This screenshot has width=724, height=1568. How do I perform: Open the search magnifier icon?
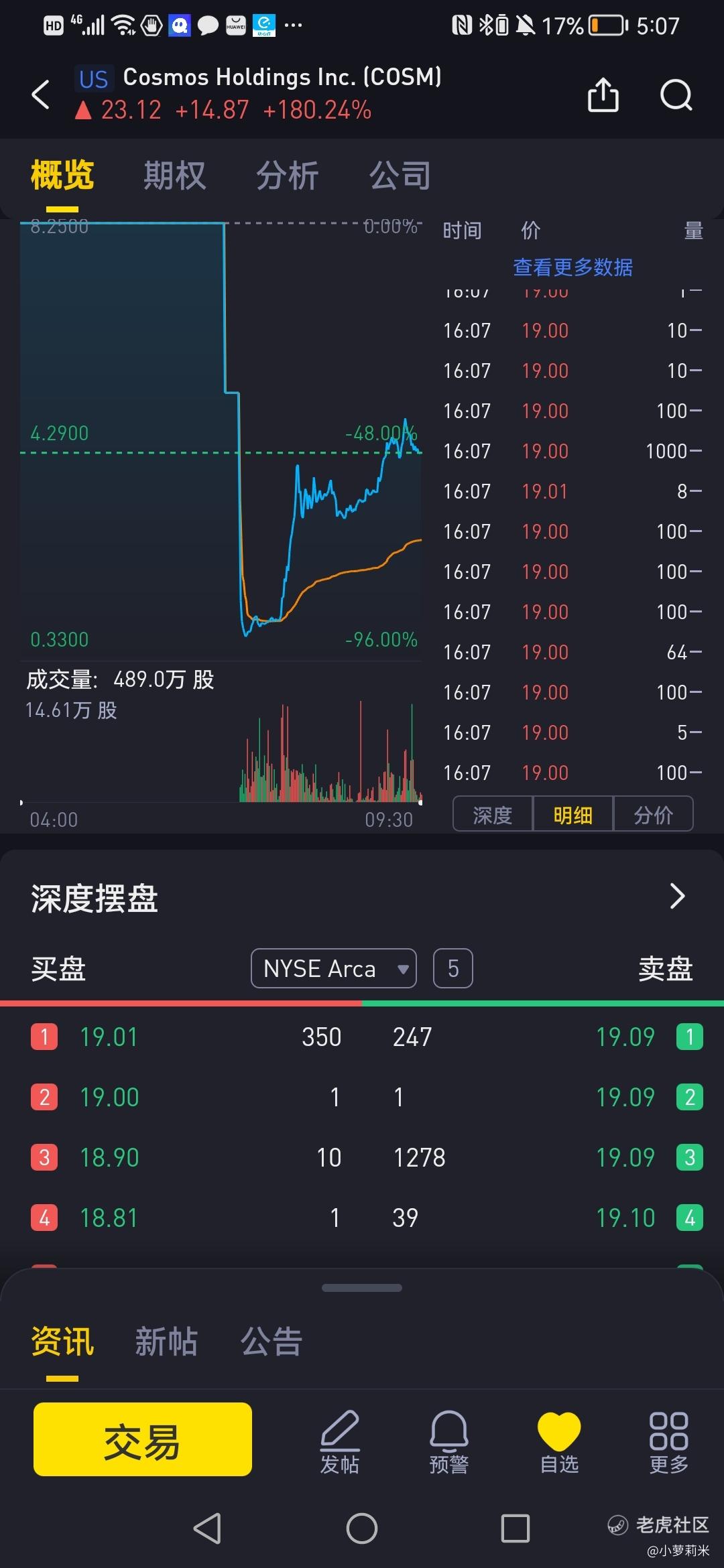(676, 94)
